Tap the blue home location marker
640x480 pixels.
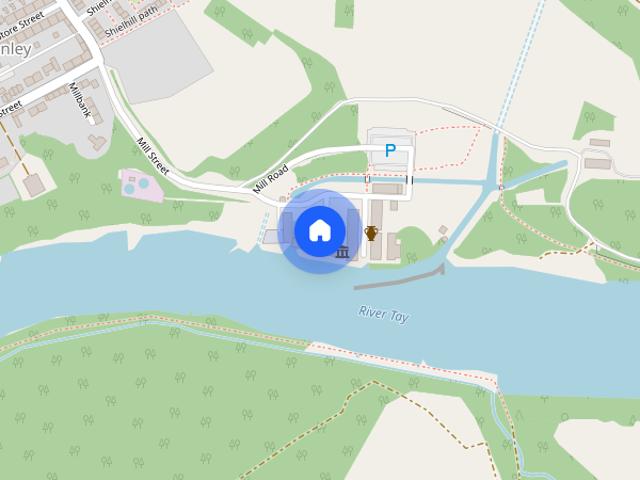[x=319, y=231]
